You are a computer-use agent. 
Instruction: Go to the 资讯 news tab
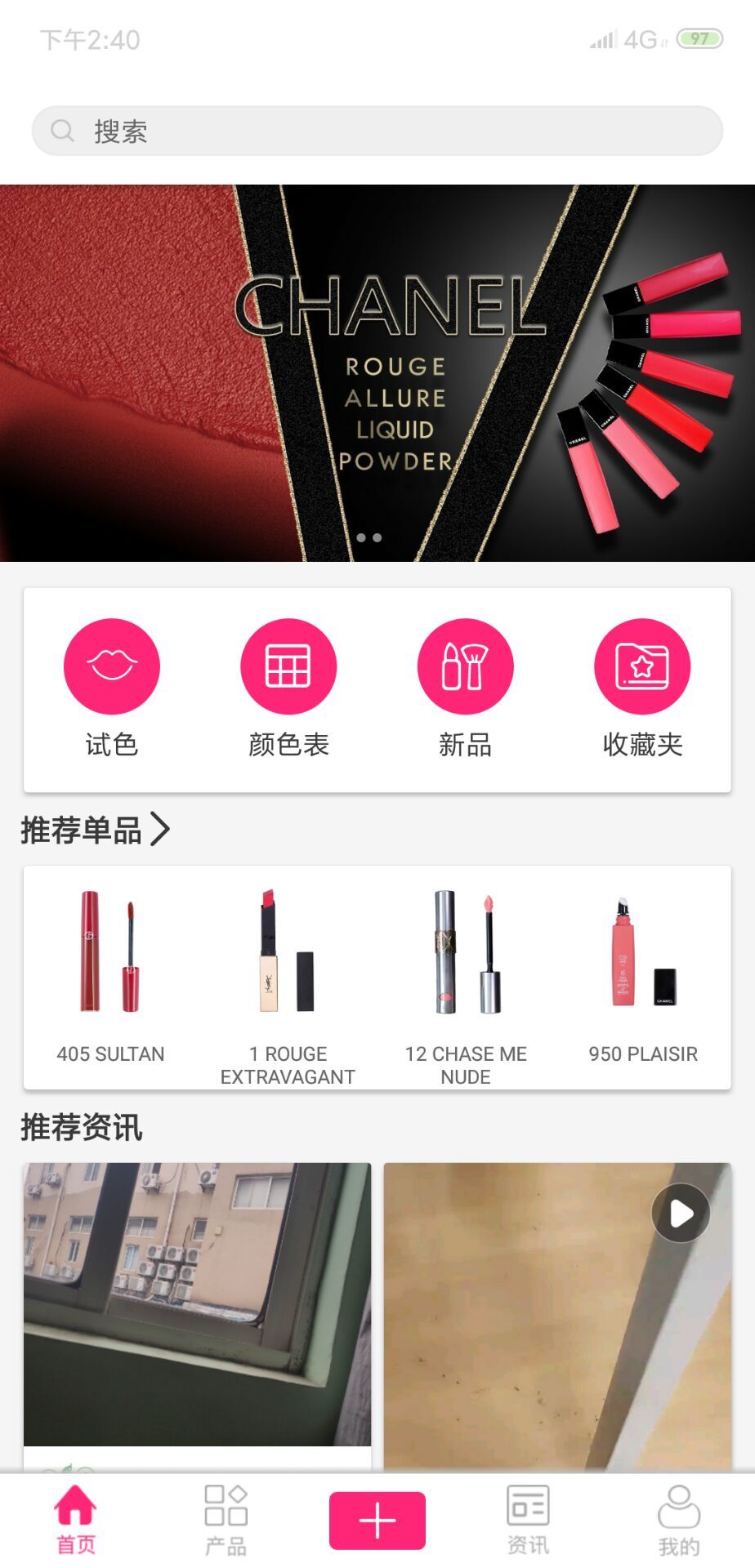click(528, 1520)
